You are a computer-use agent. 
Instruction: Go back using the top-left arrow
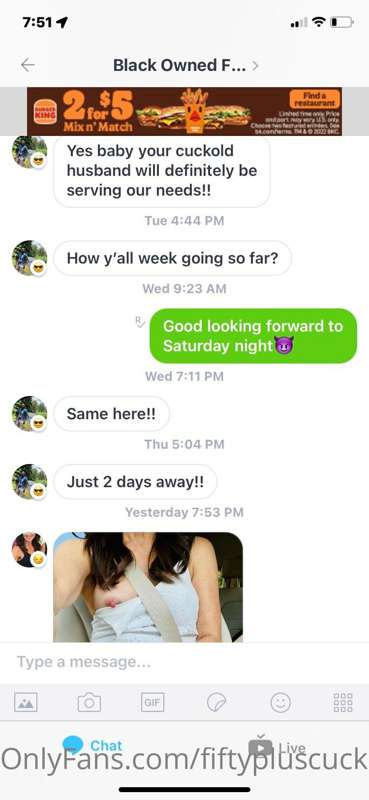[28, 65]
